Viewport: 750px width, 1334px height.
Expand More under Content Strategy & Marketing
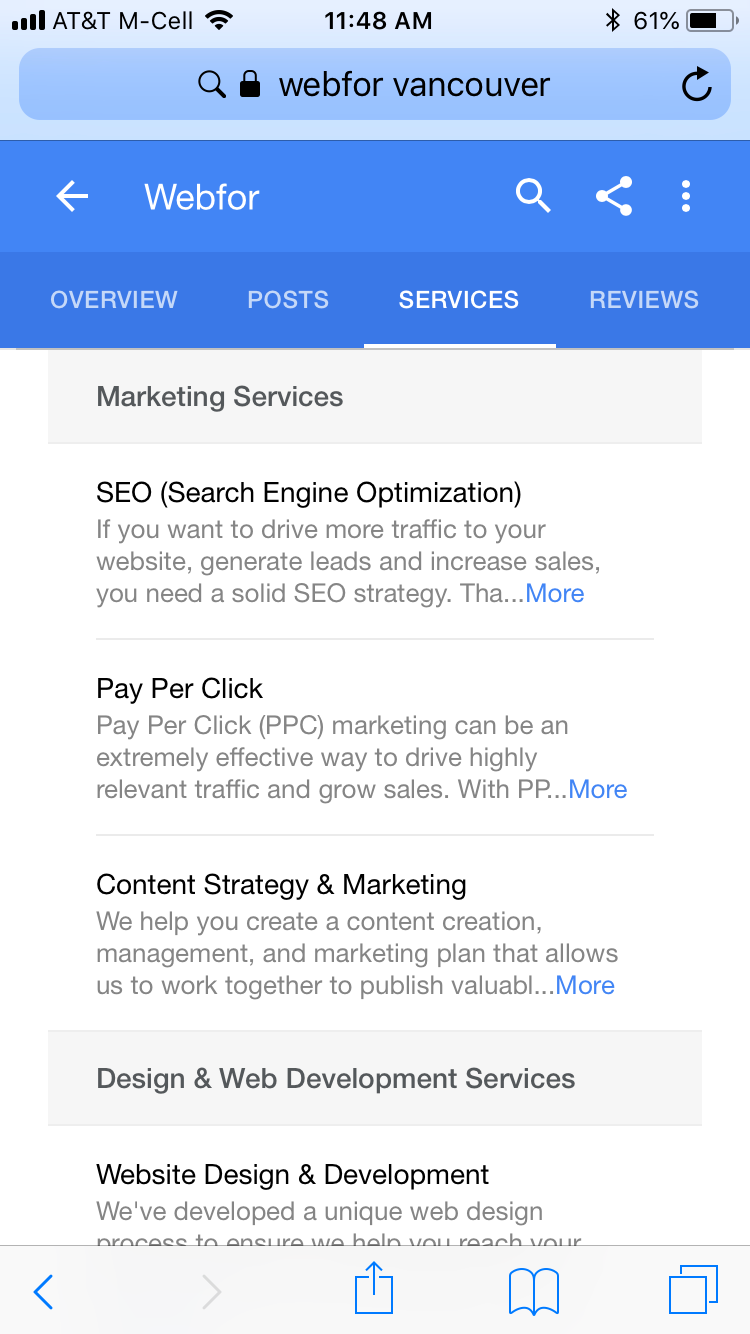click(x=585, y=985)
